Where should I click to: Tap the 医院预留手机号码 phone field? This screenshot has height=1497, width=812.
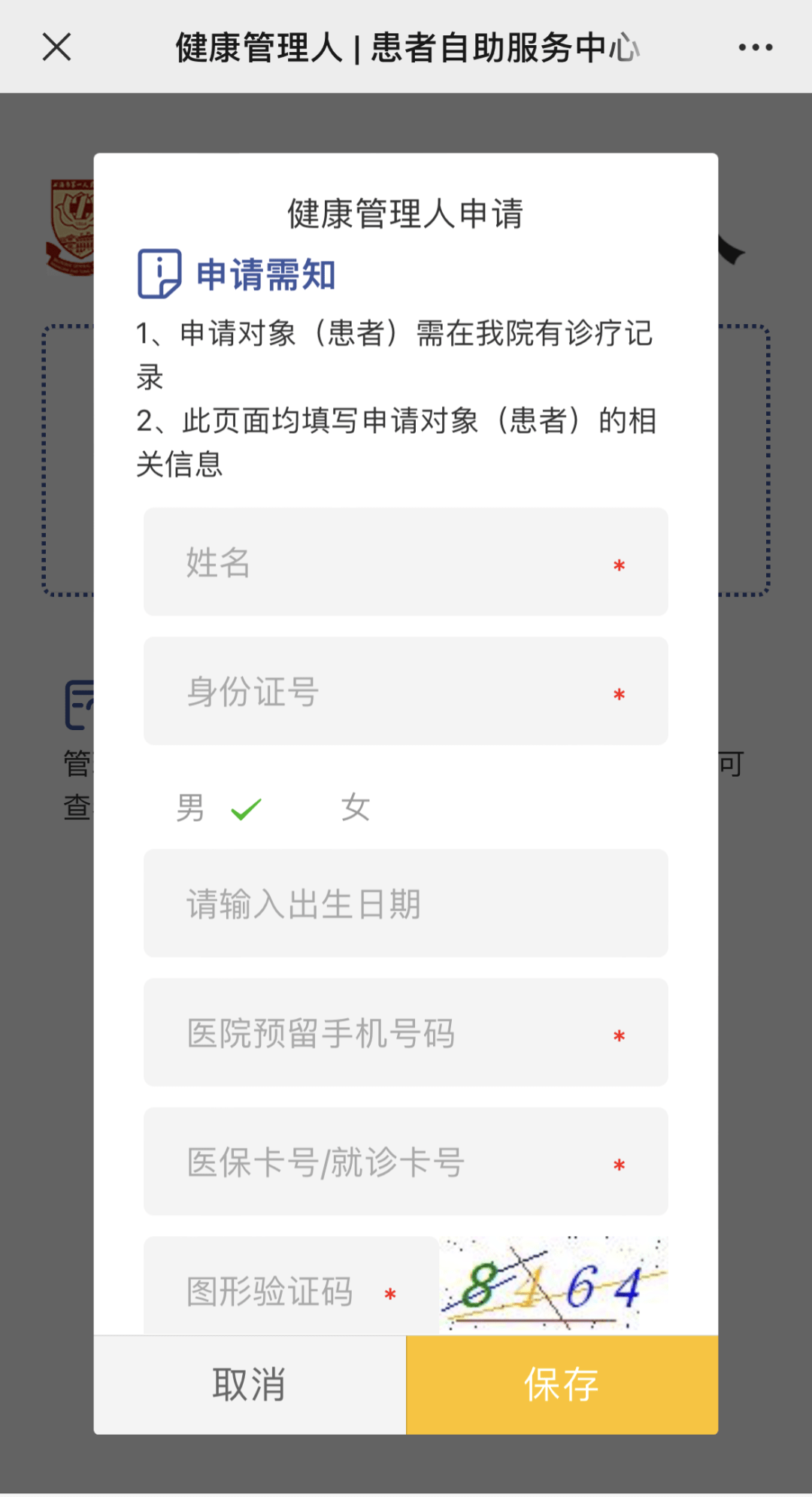tap(391, 1033)
